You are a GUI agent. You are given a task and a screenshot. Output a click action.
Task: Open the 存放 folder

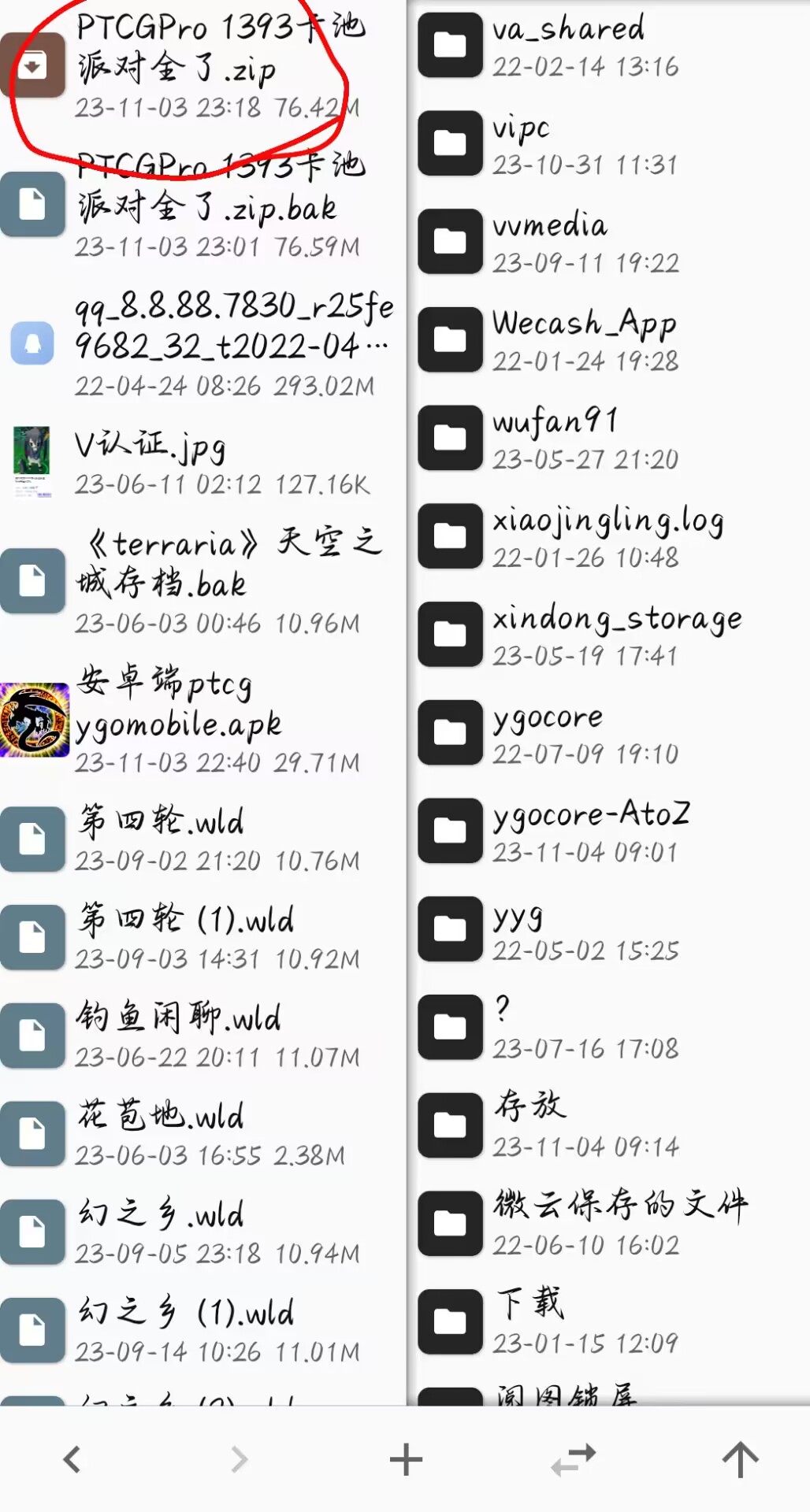pos(608,1125)
